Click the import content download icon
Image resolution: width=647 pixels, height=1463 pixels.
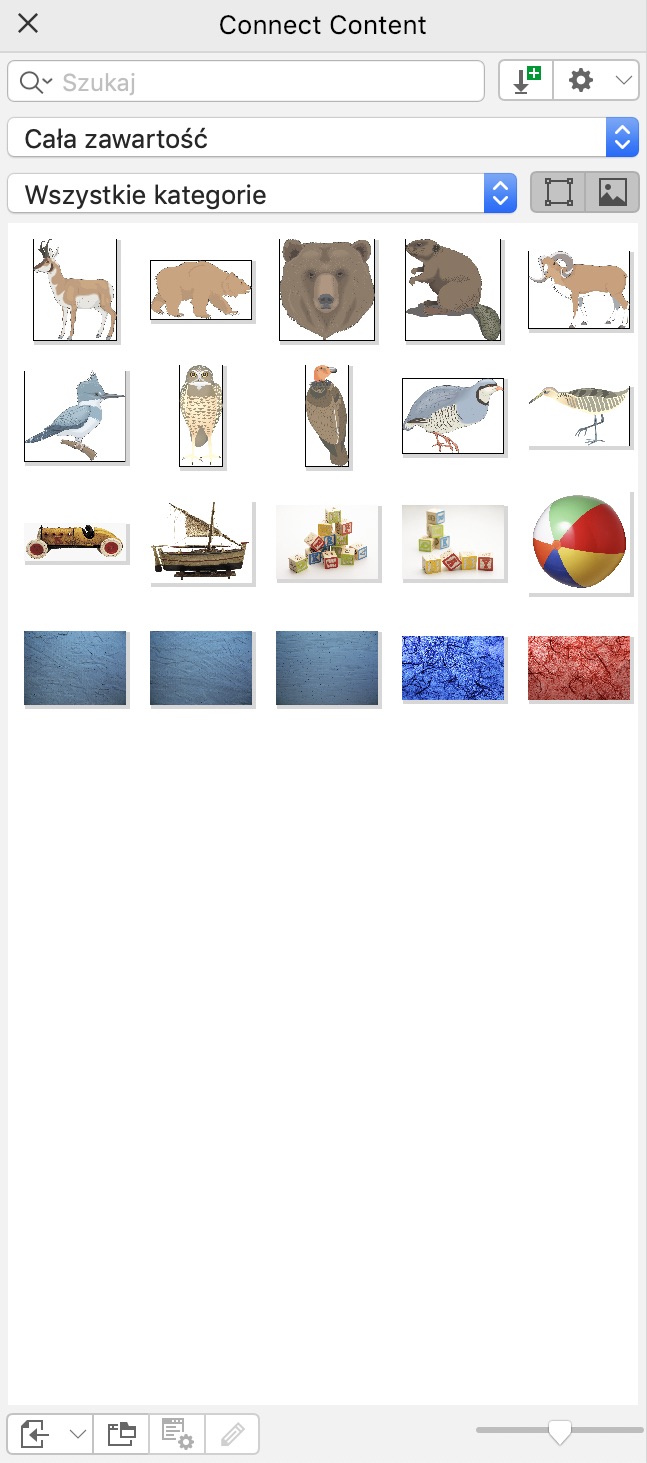[526, 81]
